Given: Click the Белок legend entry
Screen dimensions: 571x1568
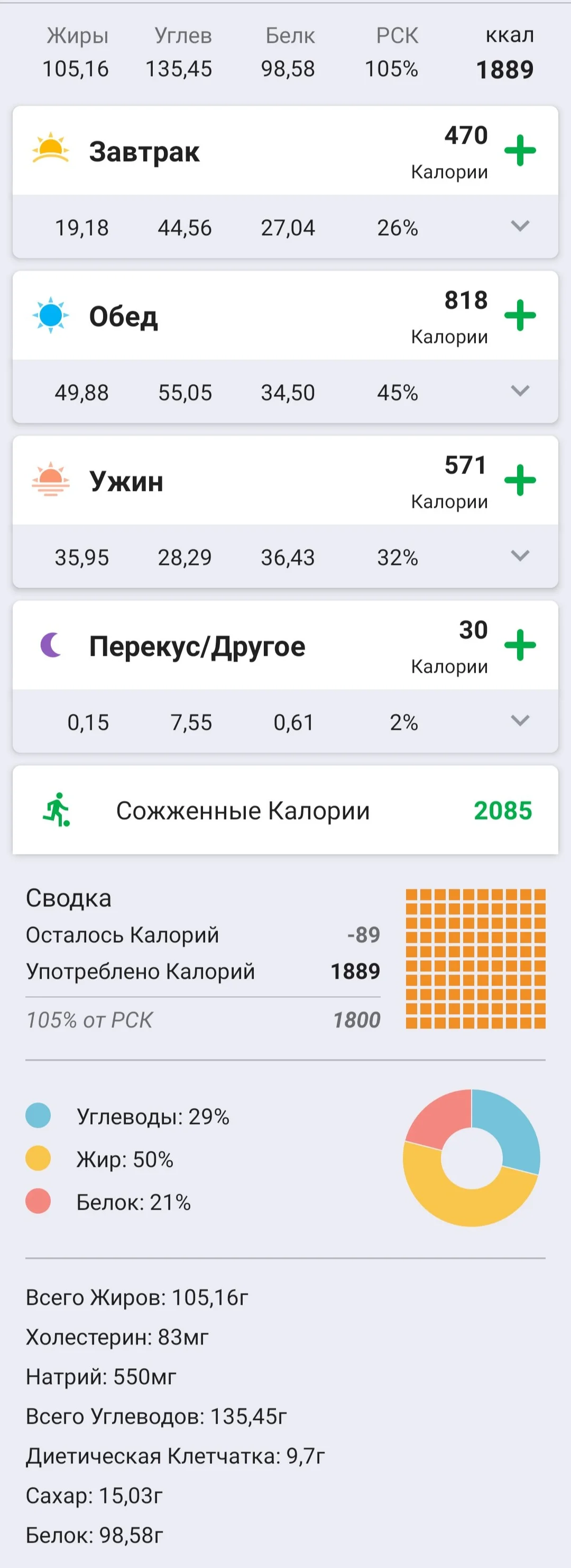Looking at the screenshot, I should click(x=39, y=1202).
